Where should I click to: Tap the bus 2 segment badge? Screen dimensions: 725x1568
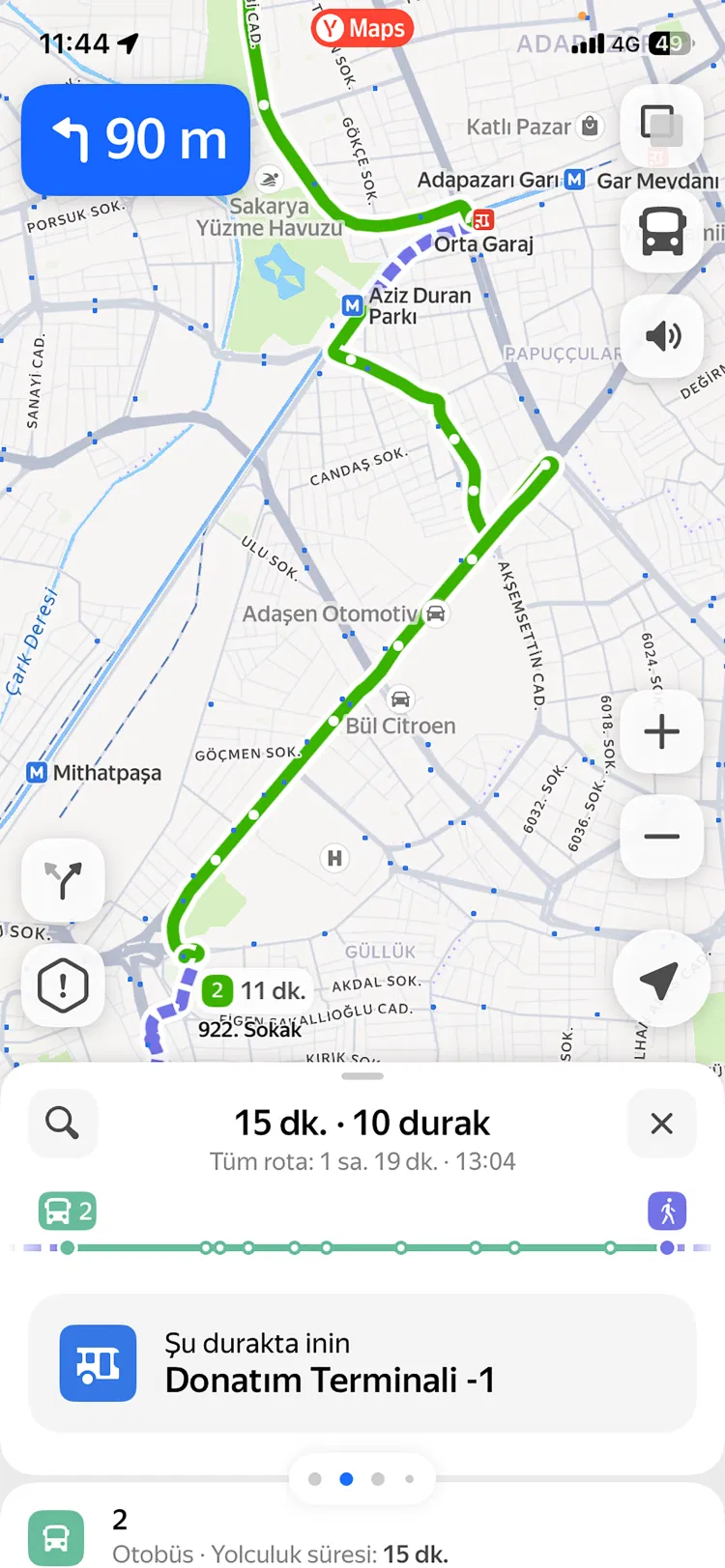click(68, 1211)
